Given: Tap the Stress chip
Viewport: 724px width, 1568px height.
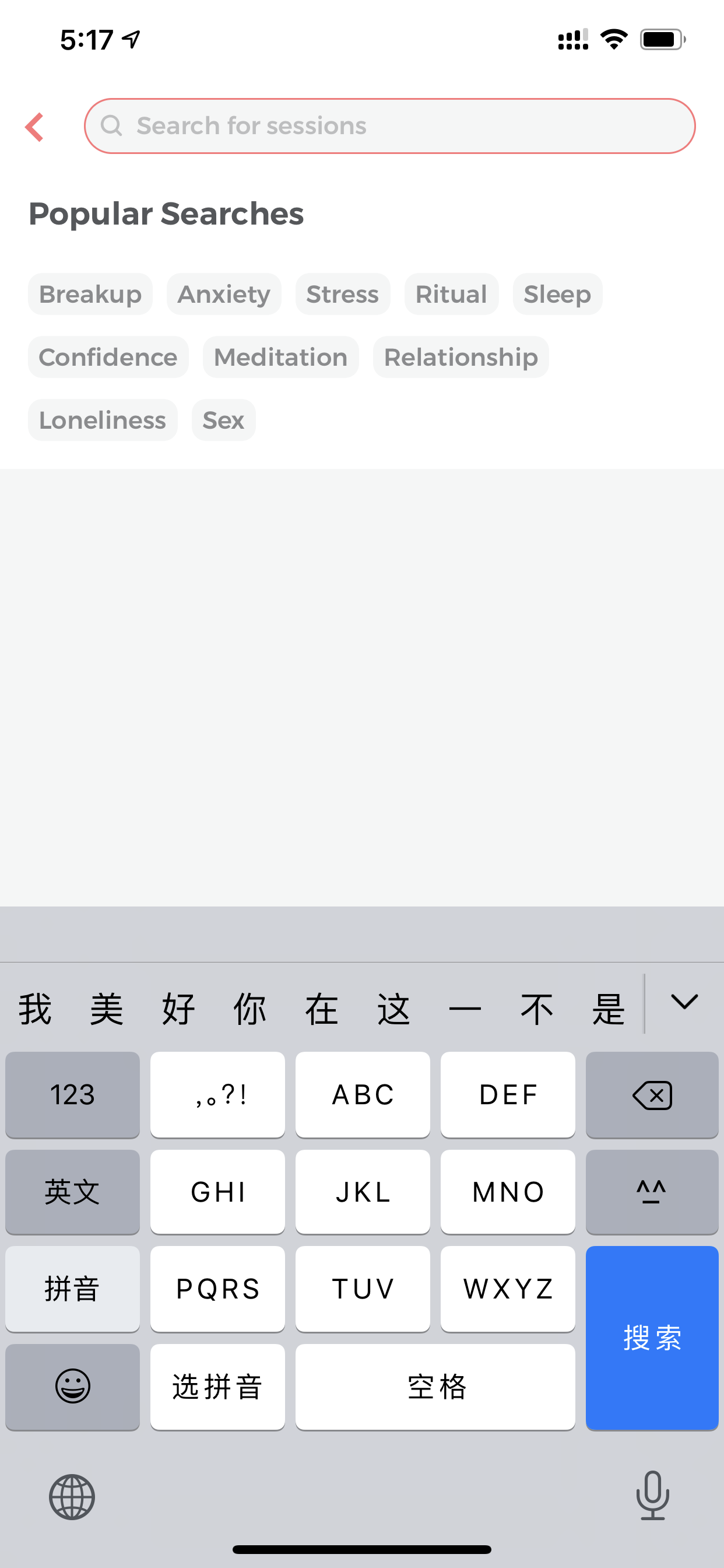Looking at the screenshot, I should [343, 294].
